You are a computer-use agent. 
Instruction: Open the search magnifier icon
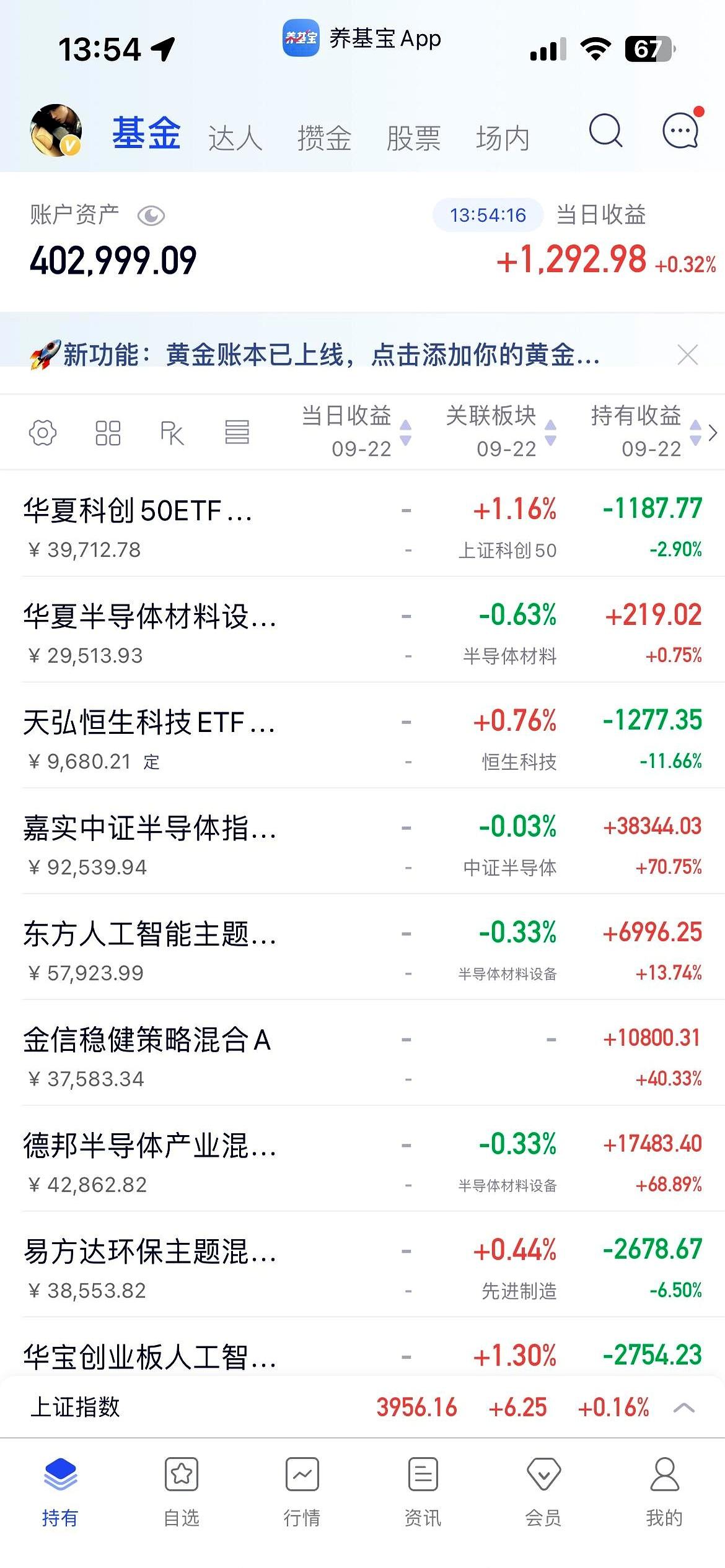pos(605,130)
